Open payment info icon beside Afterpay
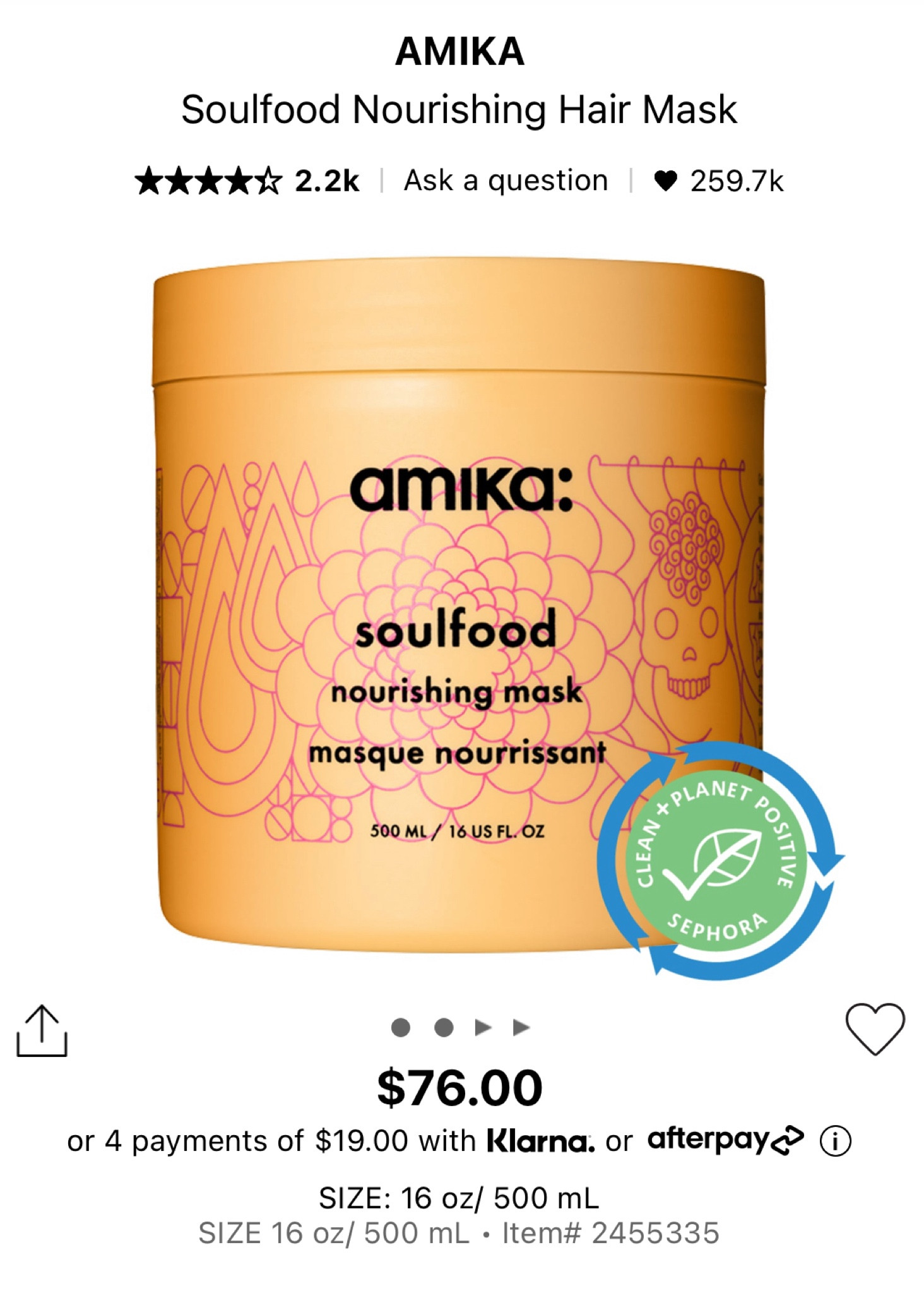The image size is (924, 1293). (x=835, y=1141)
